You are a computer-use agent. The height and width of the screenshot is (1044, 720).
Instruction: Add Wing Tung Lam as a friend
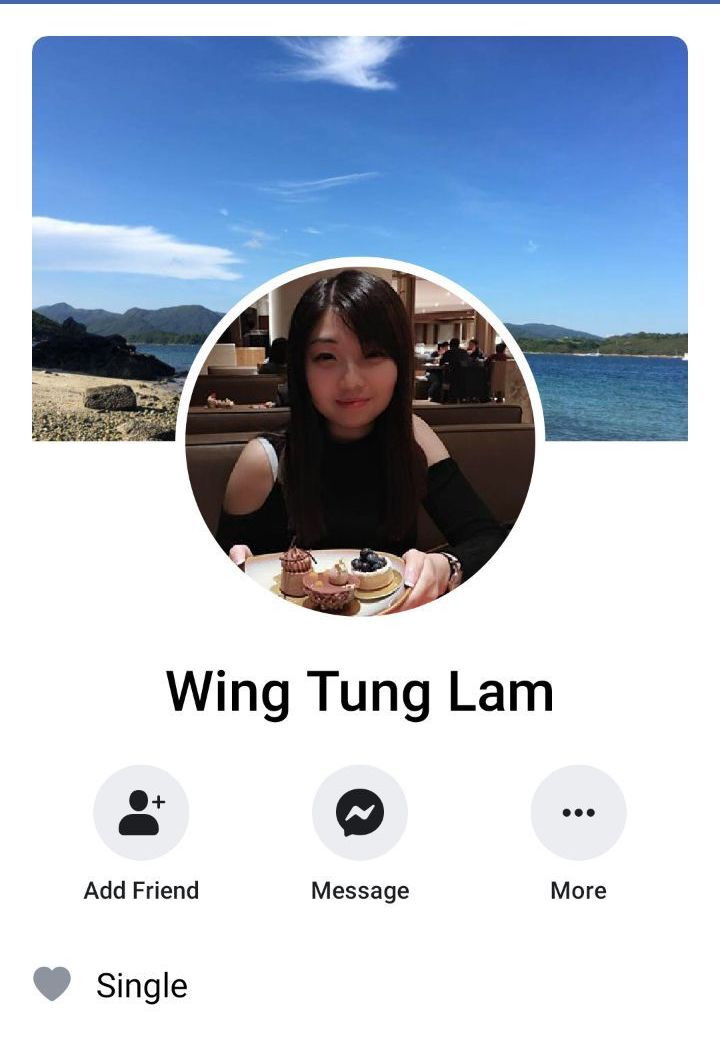point(141,813)
